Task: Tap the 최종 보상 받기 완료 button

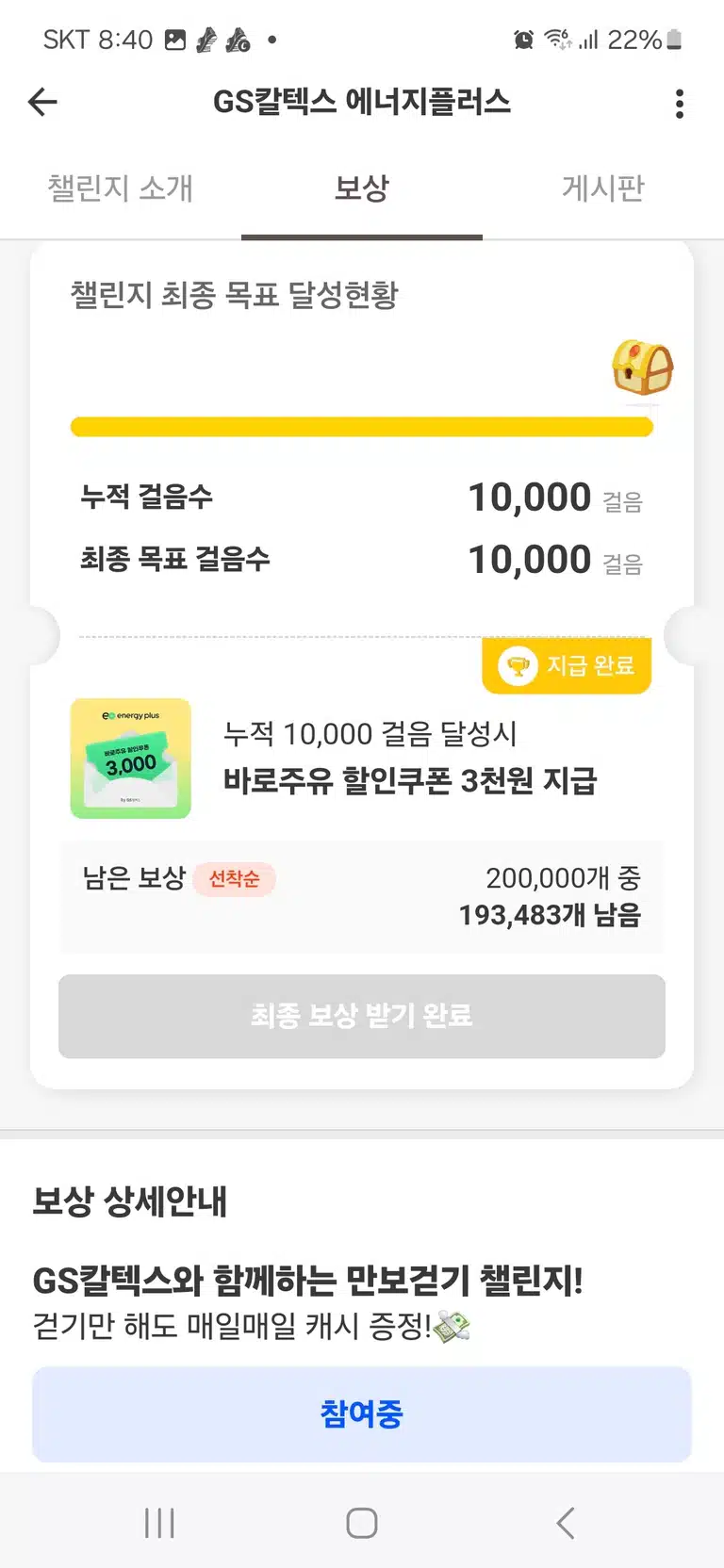Action: (x=362, y=1016)
